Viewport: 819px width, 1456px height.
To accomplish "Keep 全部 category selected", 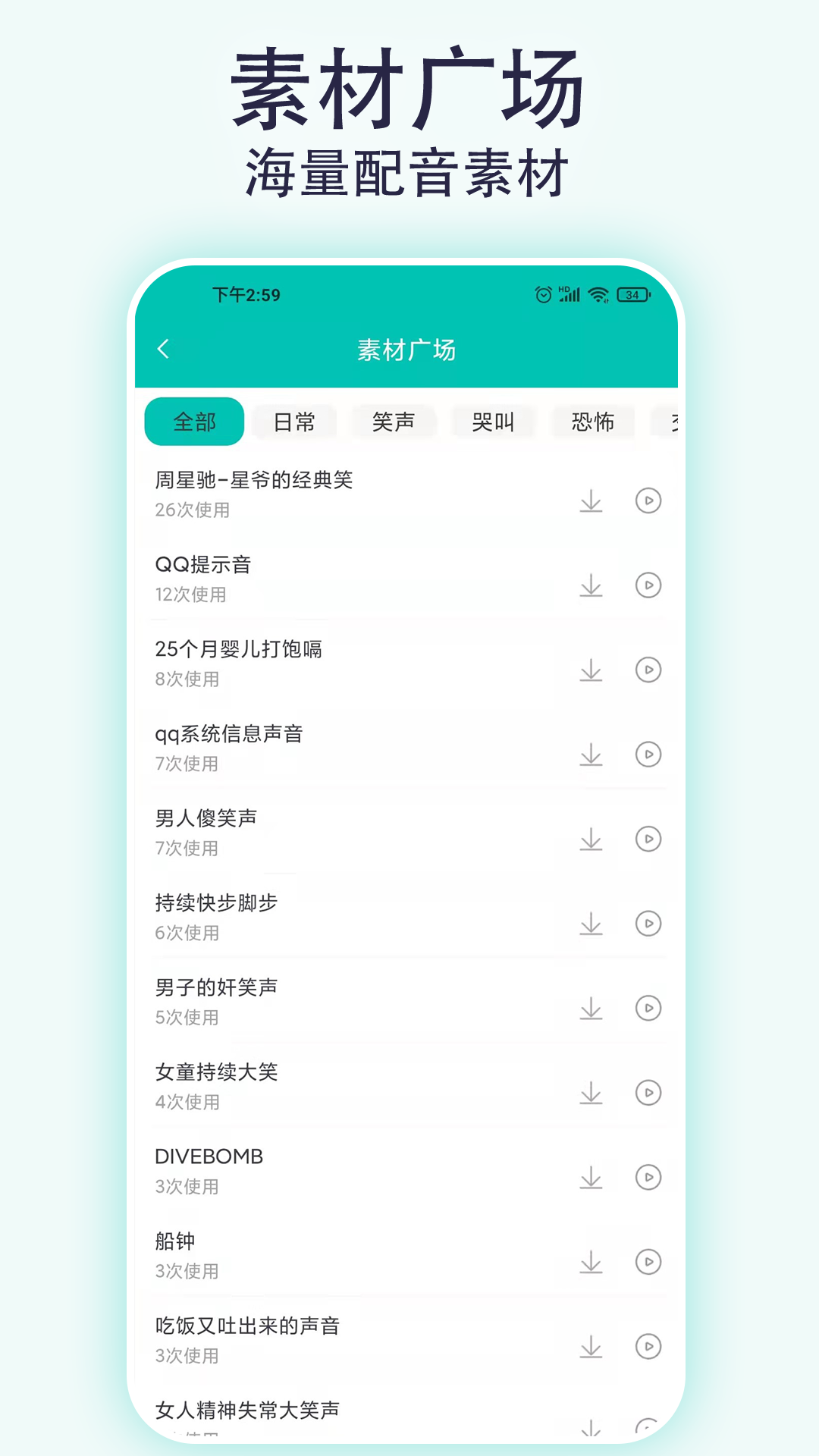I will coord(194,422).
